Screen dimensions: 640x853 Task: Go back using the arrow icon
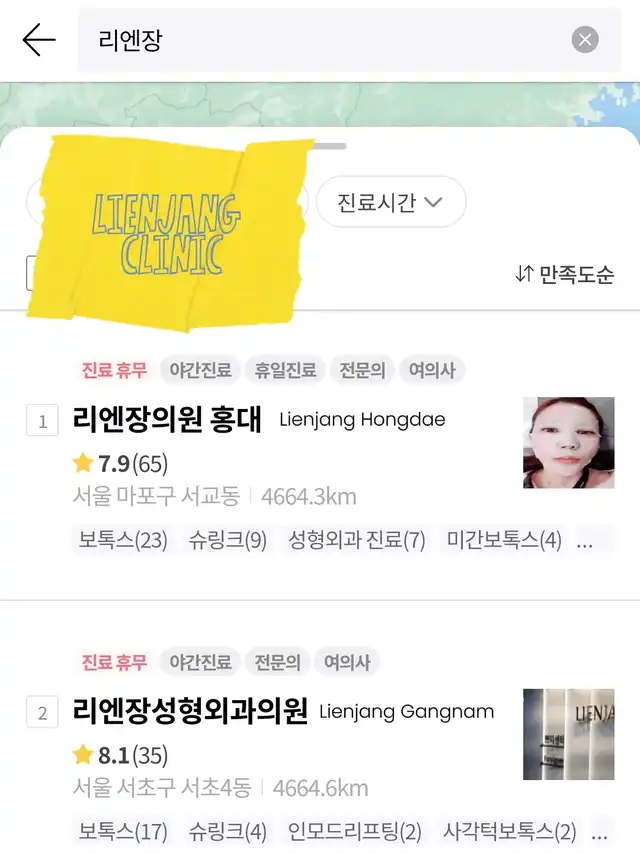(39, 40)
